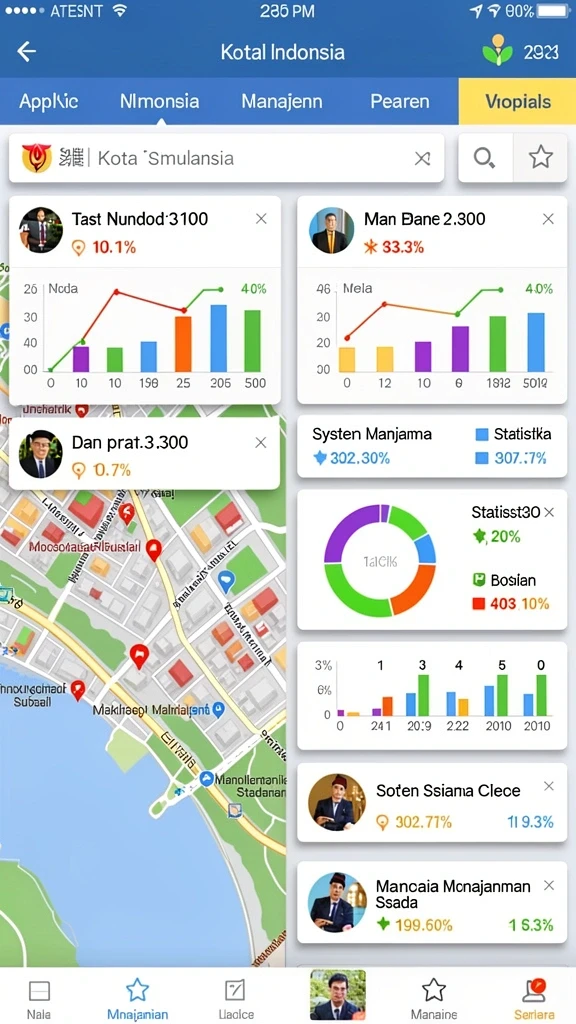Go back using the top-left arrow

click(27, 52)
